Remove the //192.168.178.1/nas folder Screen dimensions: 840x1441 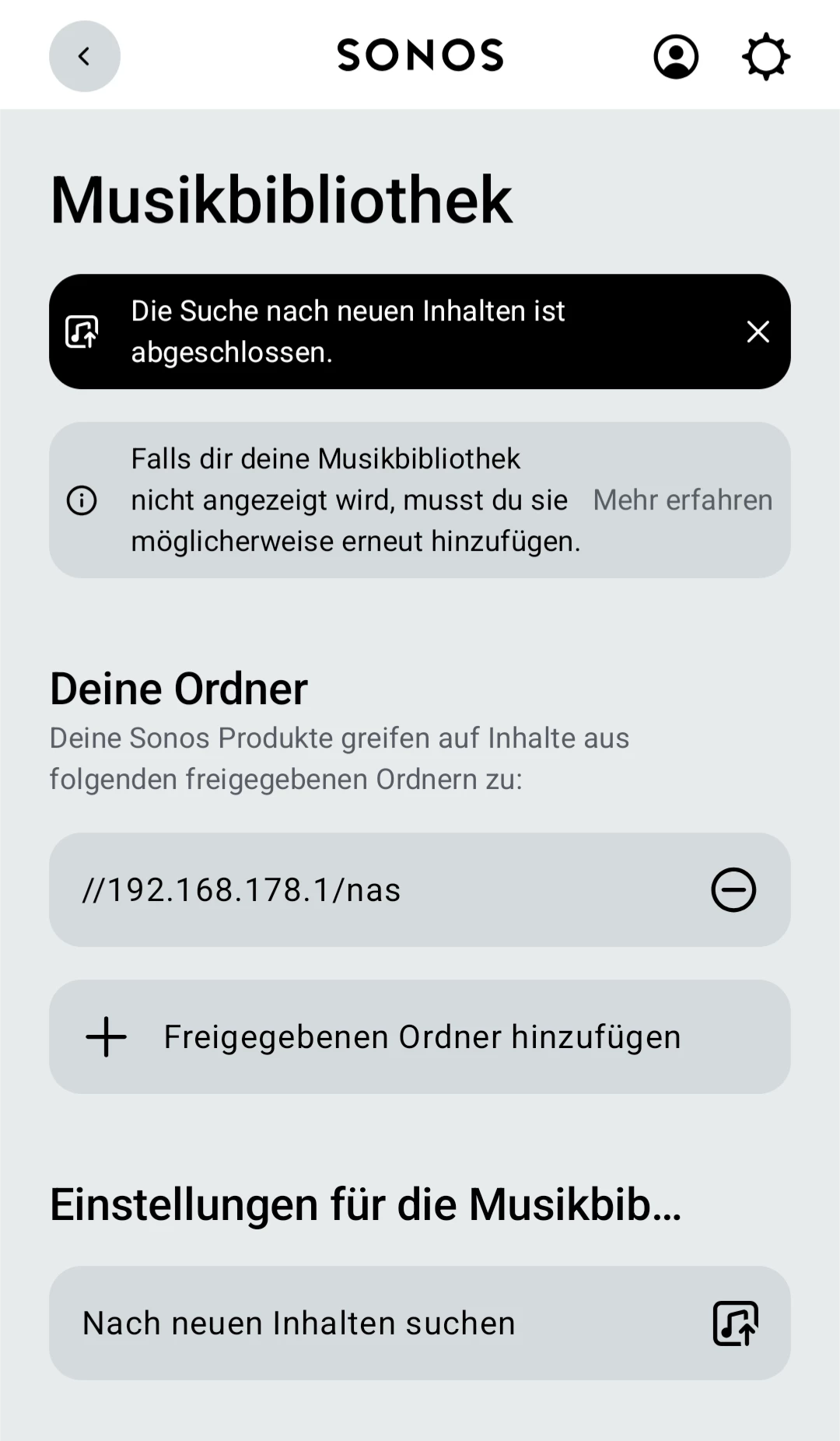tap(733, 890)
